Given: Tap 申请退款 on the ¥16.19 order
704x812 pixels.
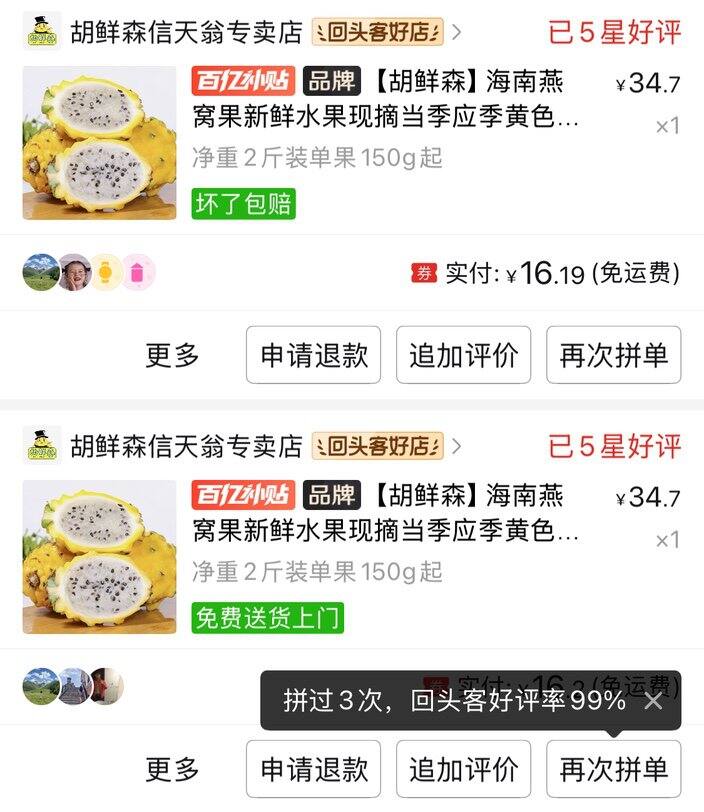Looking at the screenshot, I should (x=314, y=355).
